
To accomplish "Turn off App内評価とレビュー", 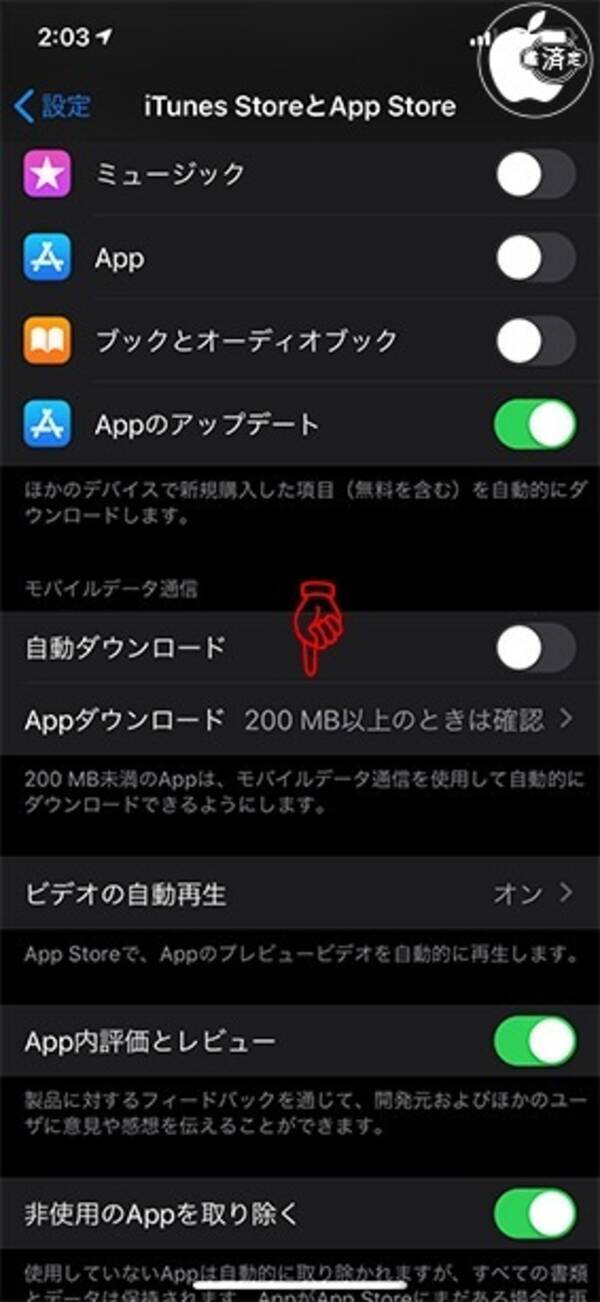I will [x=535, y=1043].
